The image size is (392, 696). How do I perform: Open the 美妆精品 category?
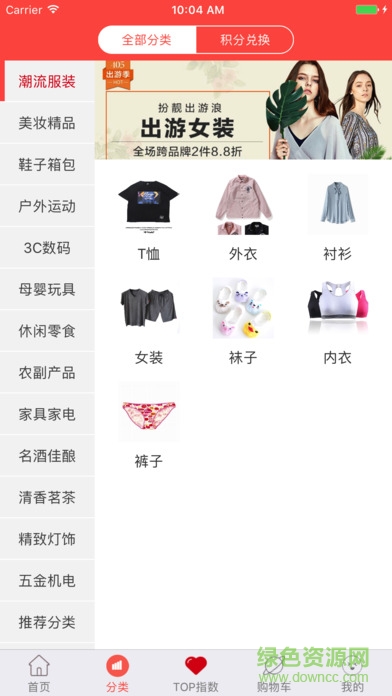pyautogui.click(x=47, y=123)
